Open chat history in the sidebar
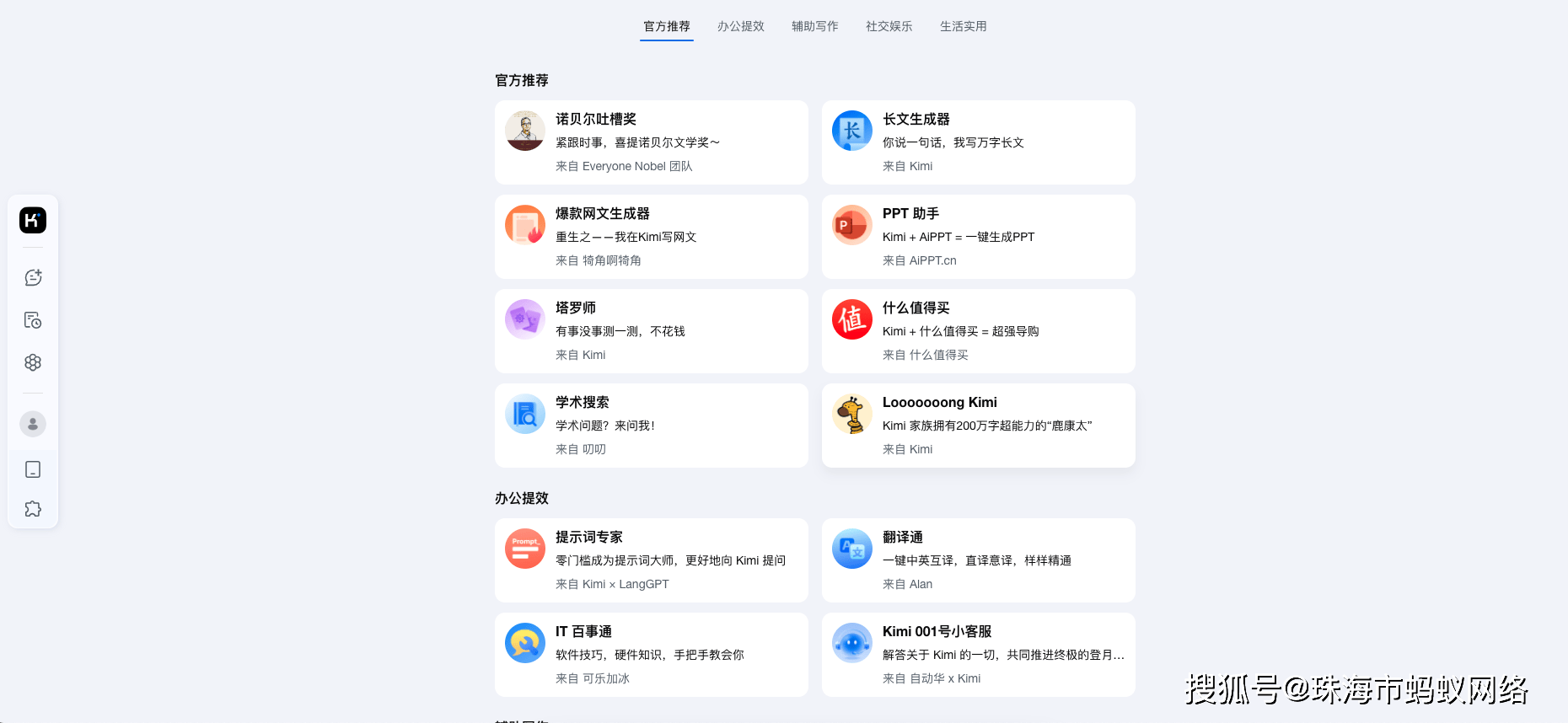 [x=33, y=320]
